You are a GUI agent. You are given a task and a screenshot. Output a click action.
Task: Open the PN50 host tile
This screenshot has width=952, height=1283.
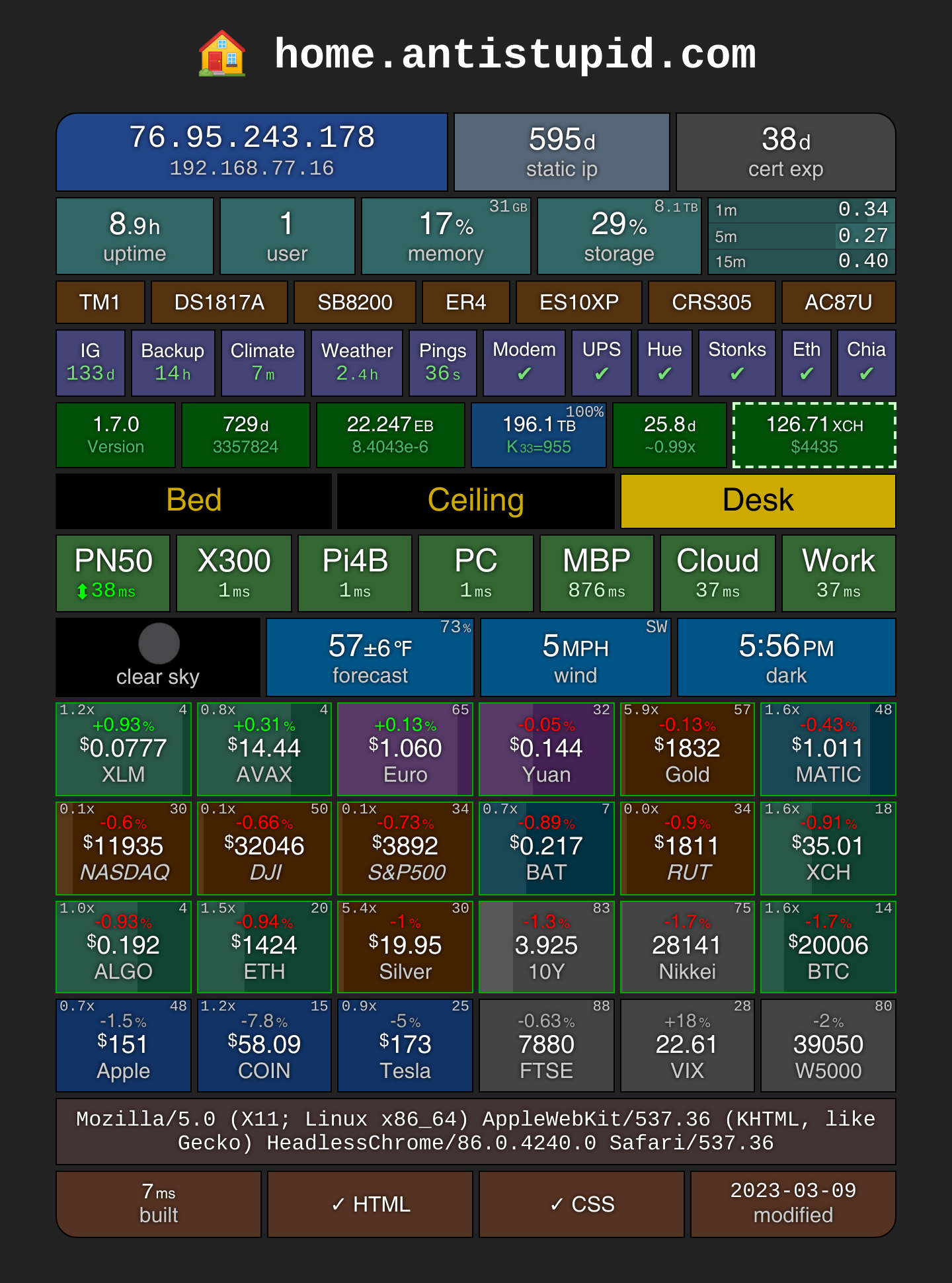[x=113, y=573]
